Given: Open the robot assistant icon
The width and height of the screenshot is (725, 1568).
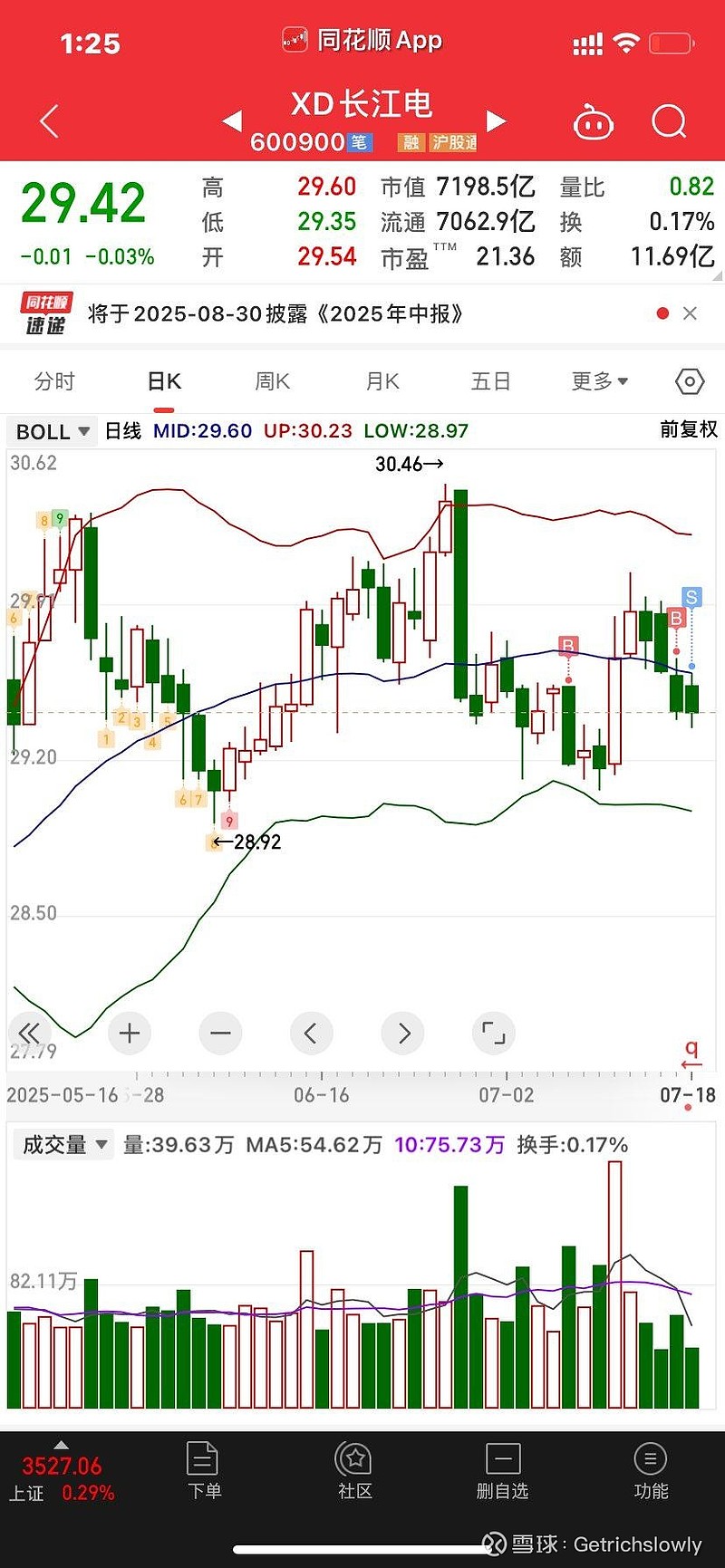Looking at the screenshot, I should coord(594,122).
